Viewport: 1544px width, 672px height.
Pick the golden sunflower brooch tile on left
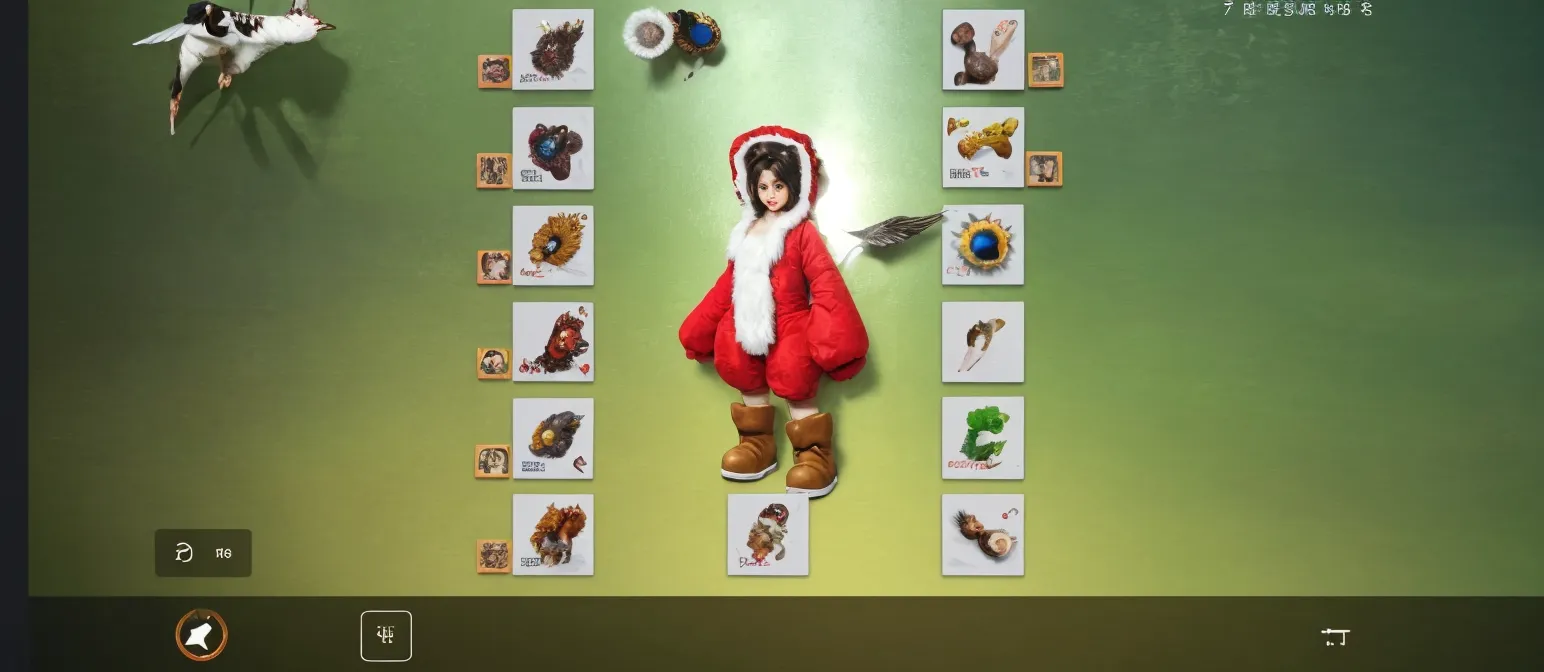point(553,245)
